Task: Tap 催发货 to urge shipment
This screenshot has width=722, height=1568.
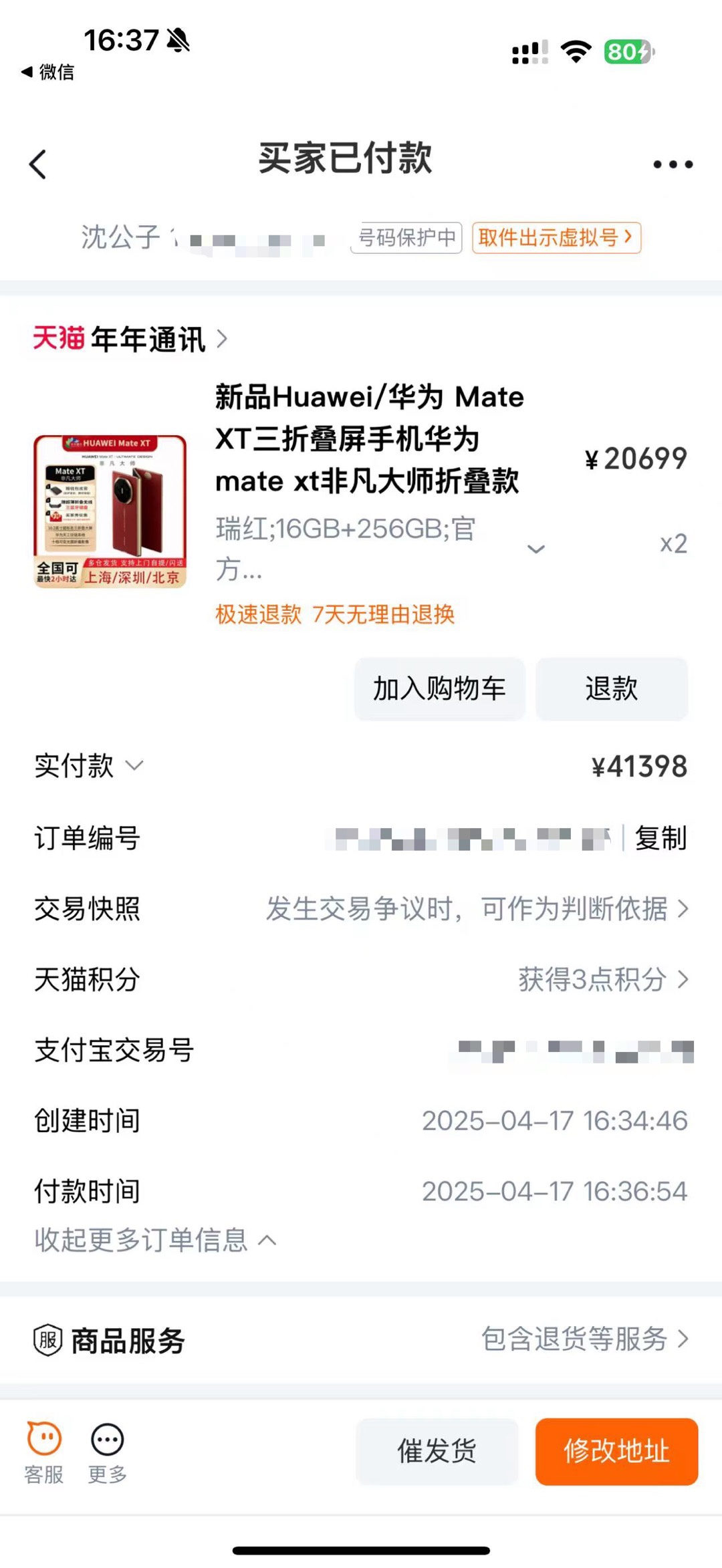Action: pos(437,1451)
